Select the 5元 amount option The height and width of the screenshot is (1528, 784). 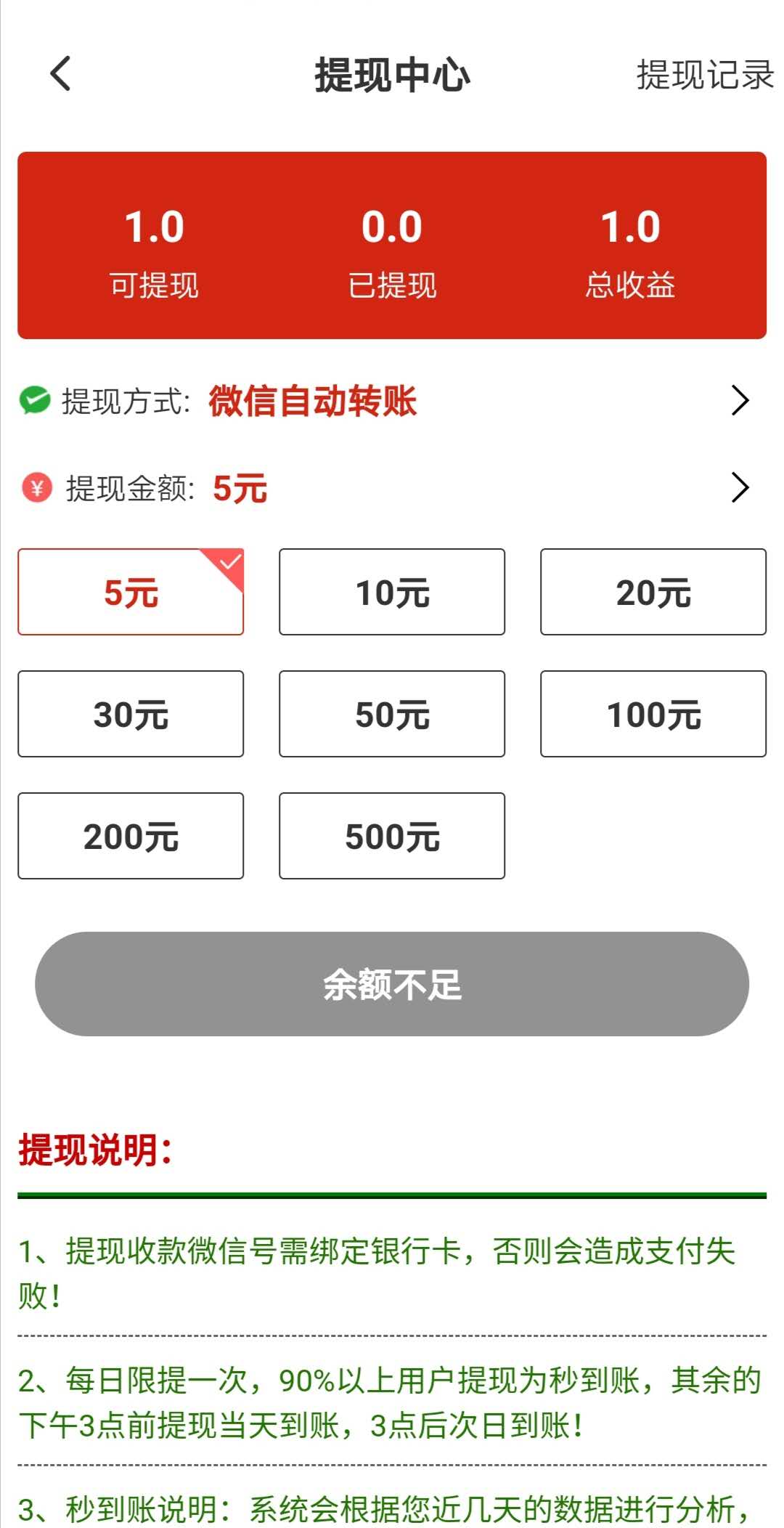(x=131, y=592)
